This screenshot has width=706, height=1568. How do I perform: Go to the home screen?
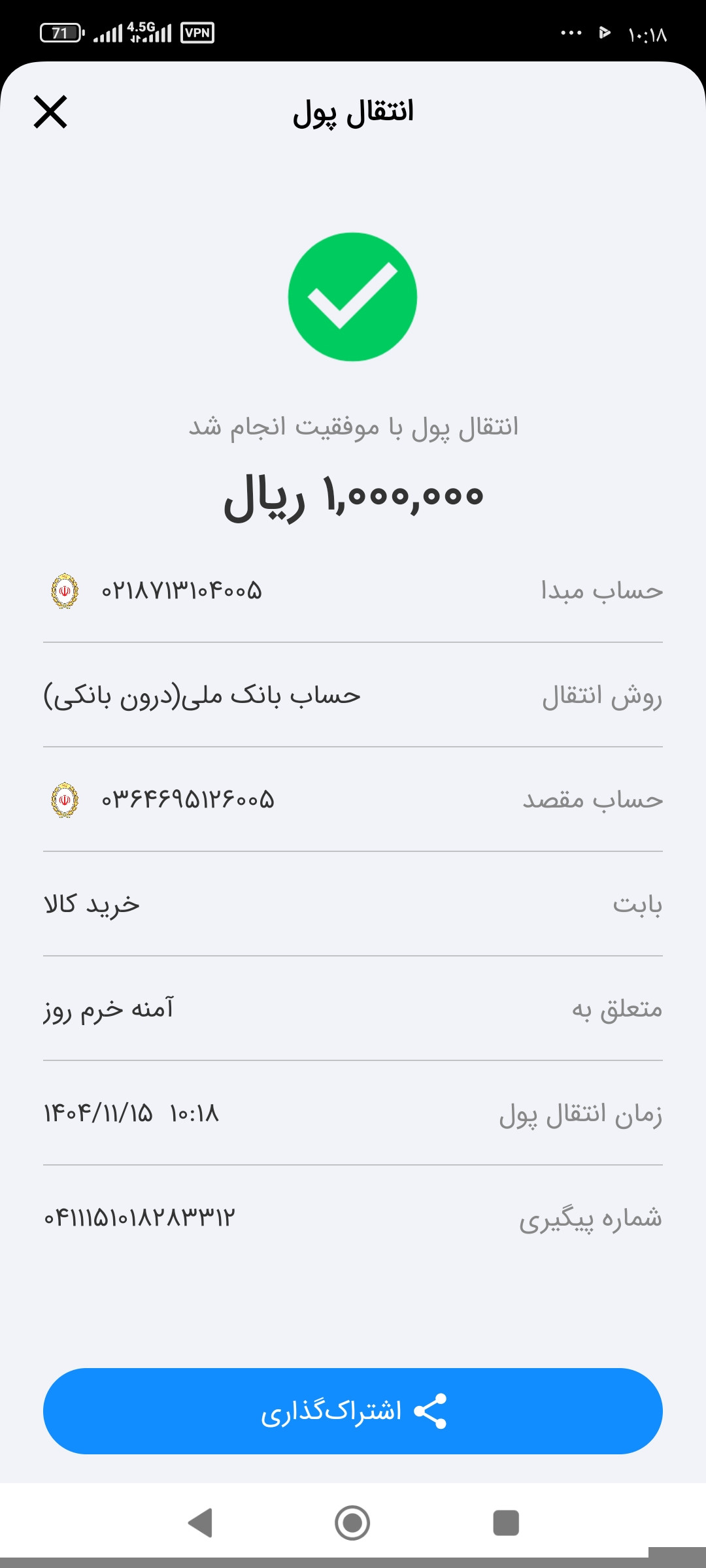coord(352,1523)
